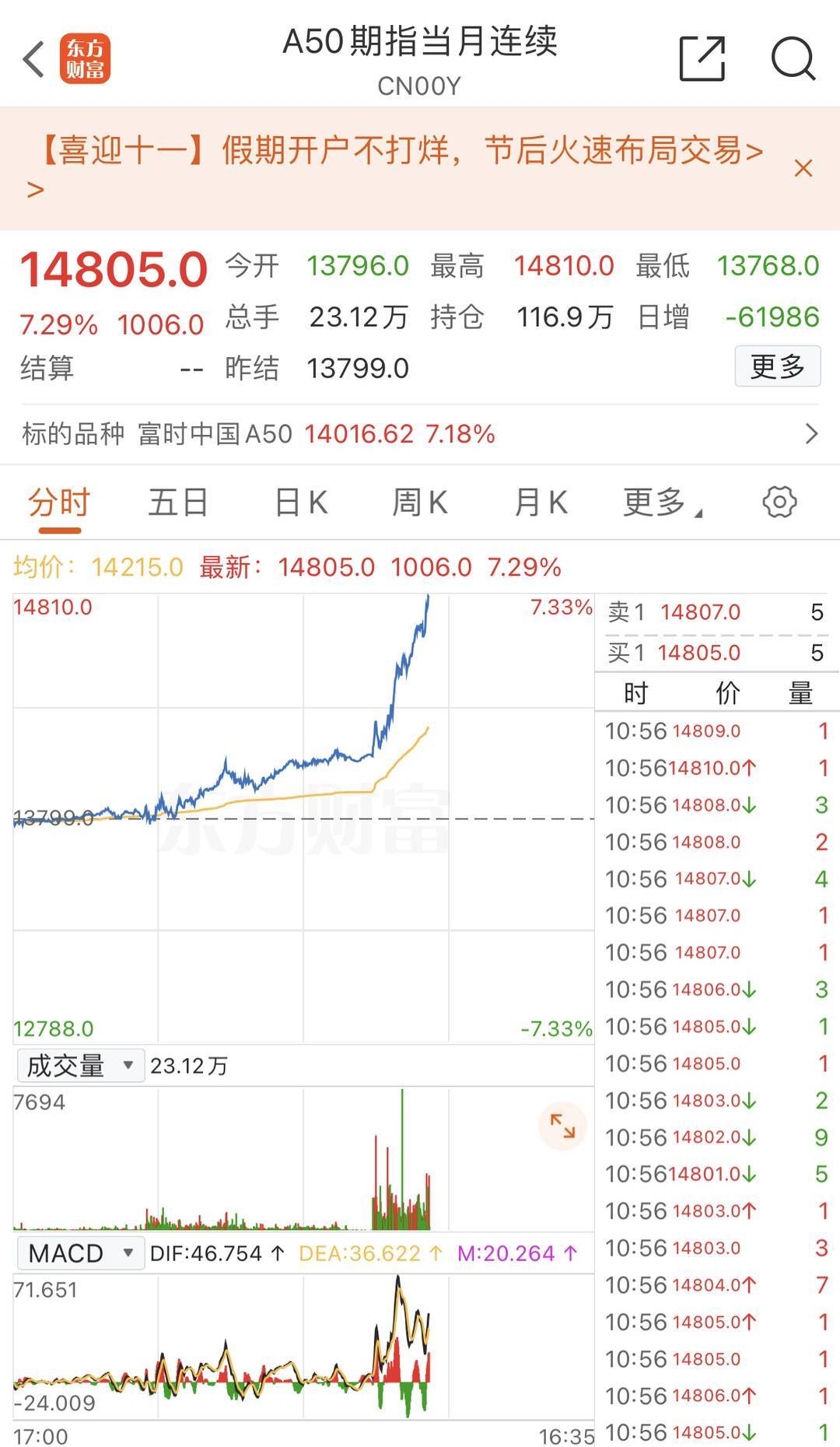Select the 分时 tab
The height and width of the screenshot is (1447, 840).
(58, 503)
